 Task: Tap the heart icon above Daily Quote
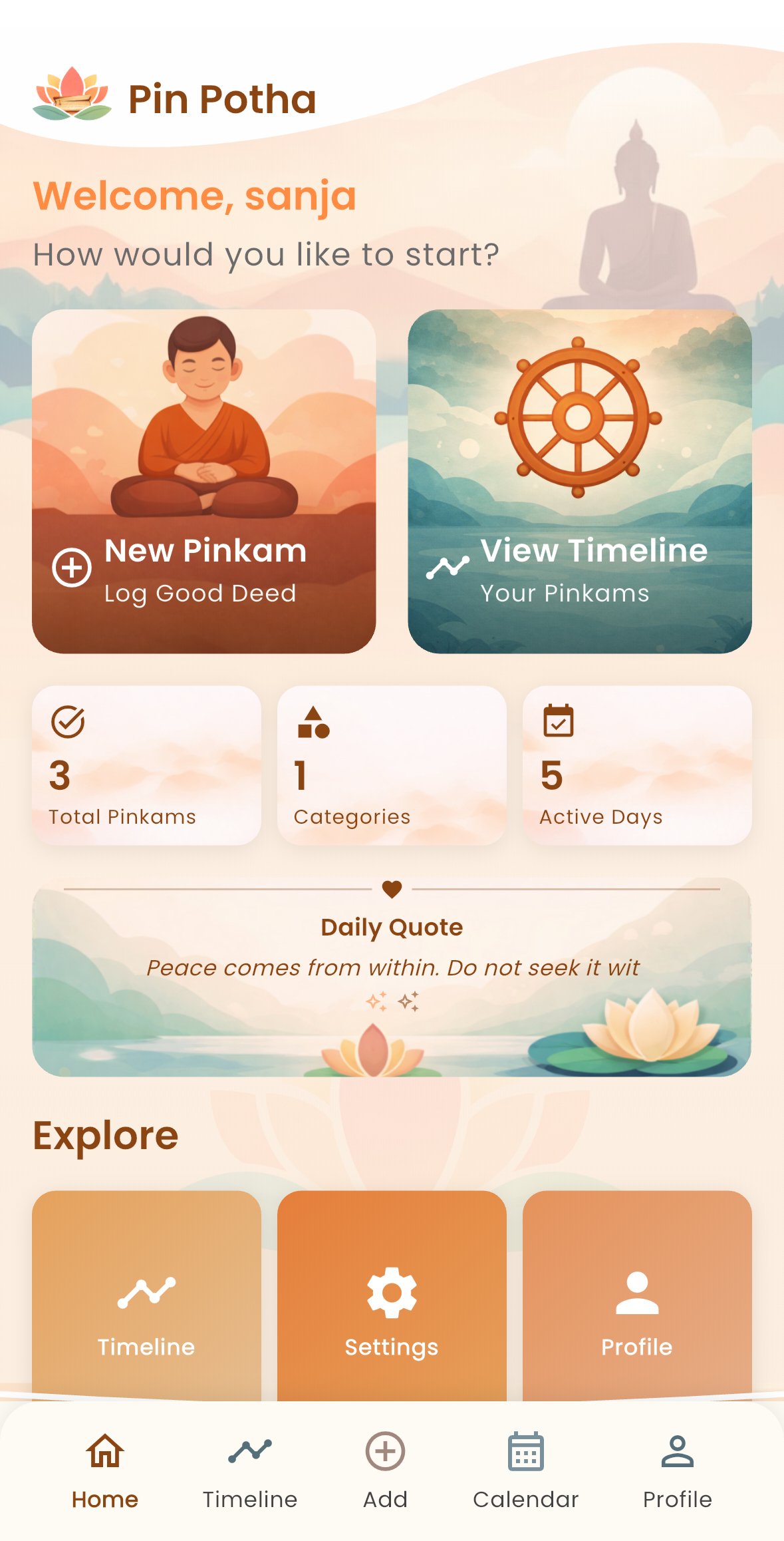(x=391, y=888)
